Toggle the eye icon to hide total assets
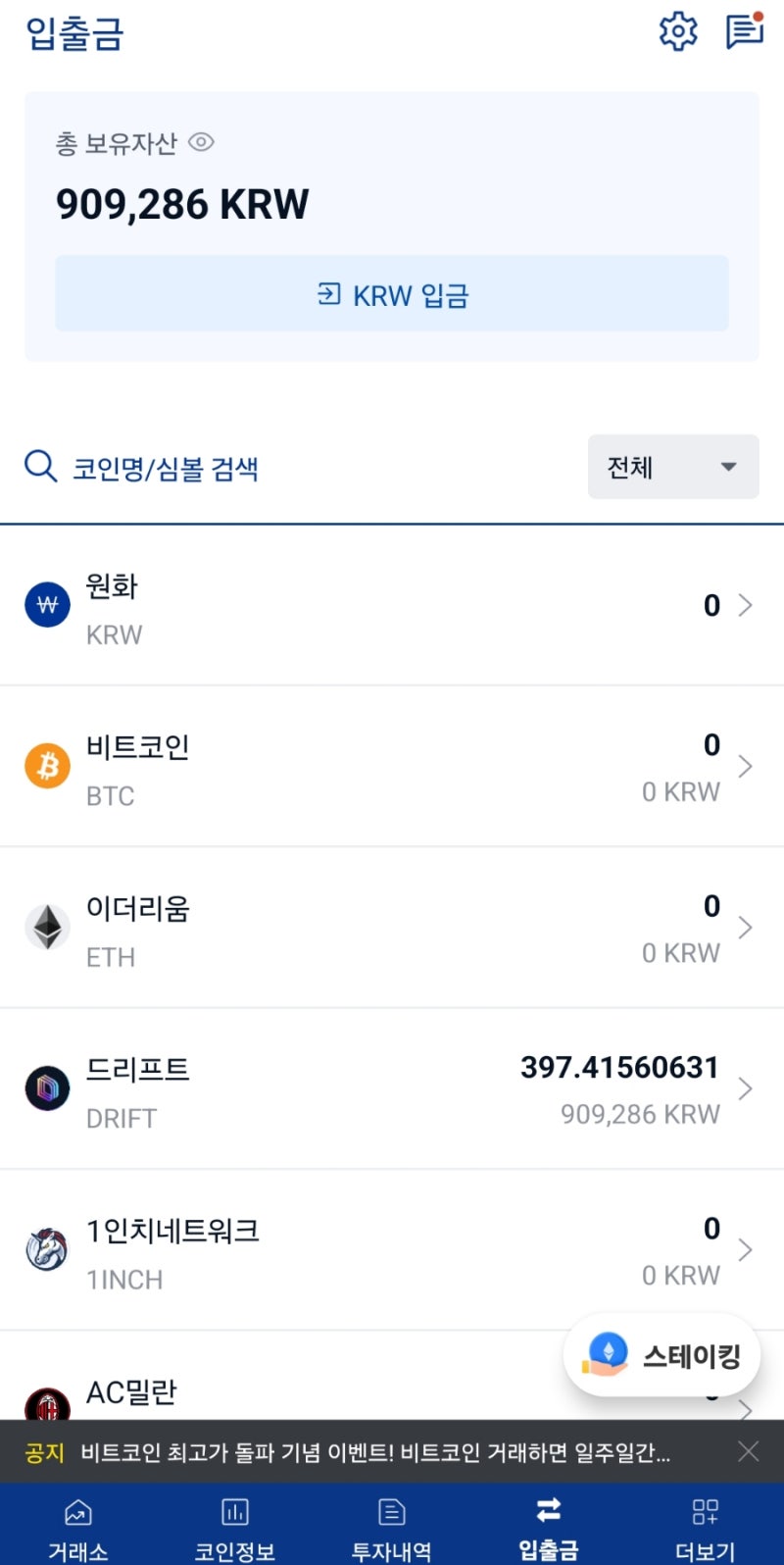Screen dimensions: 784x1565 [x=202, y=142]
